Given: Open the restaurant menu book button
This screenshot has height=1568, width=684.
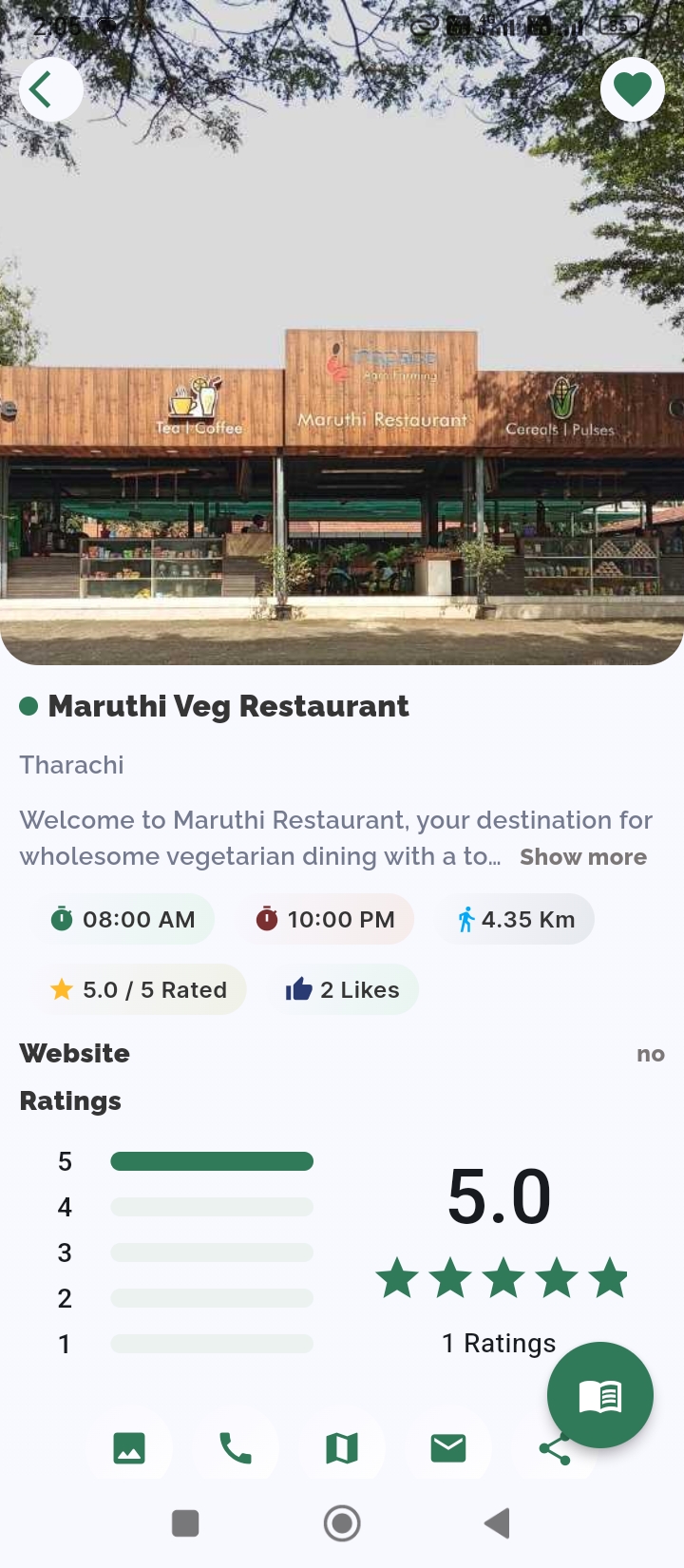Looking at the screenshot, I should tap(599, 1395).
